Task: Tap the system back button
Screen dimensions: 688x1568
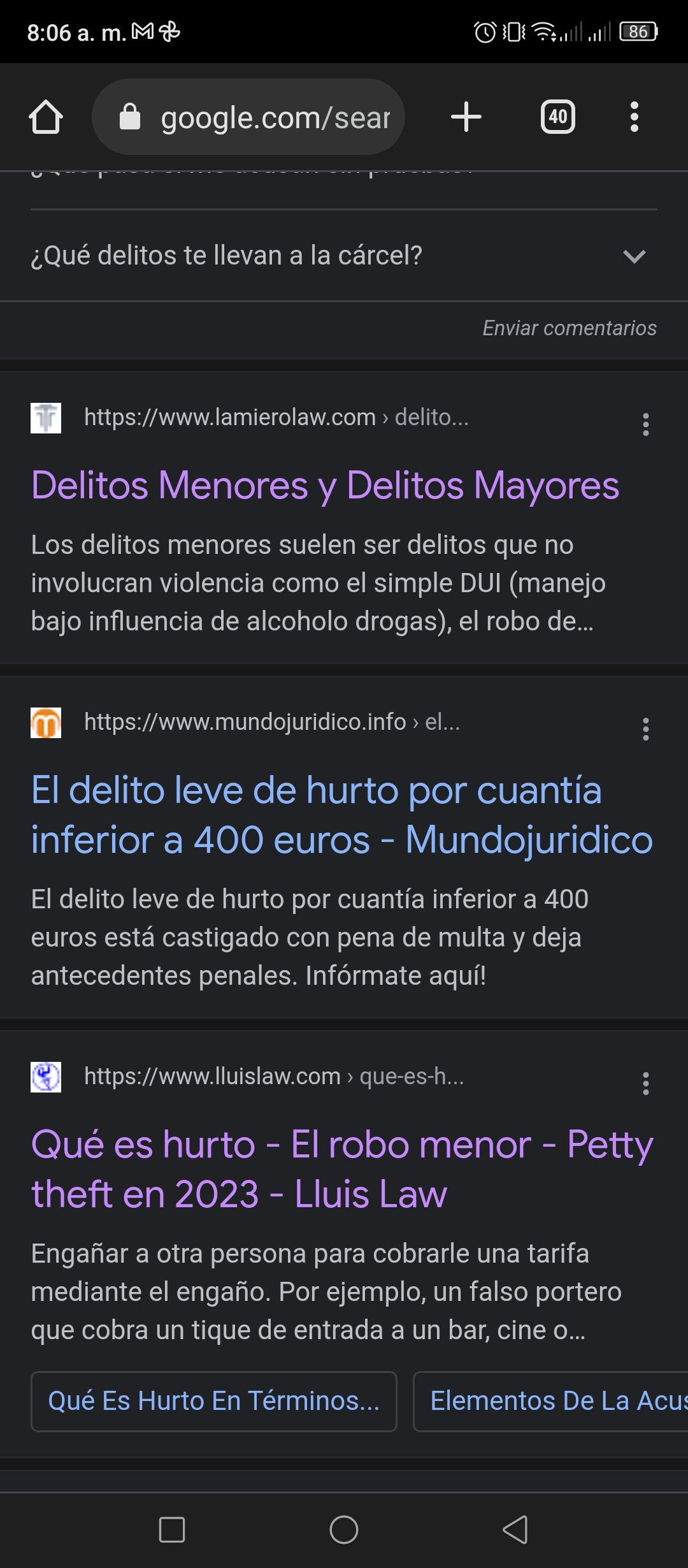Action: (x=515, y=1530)
